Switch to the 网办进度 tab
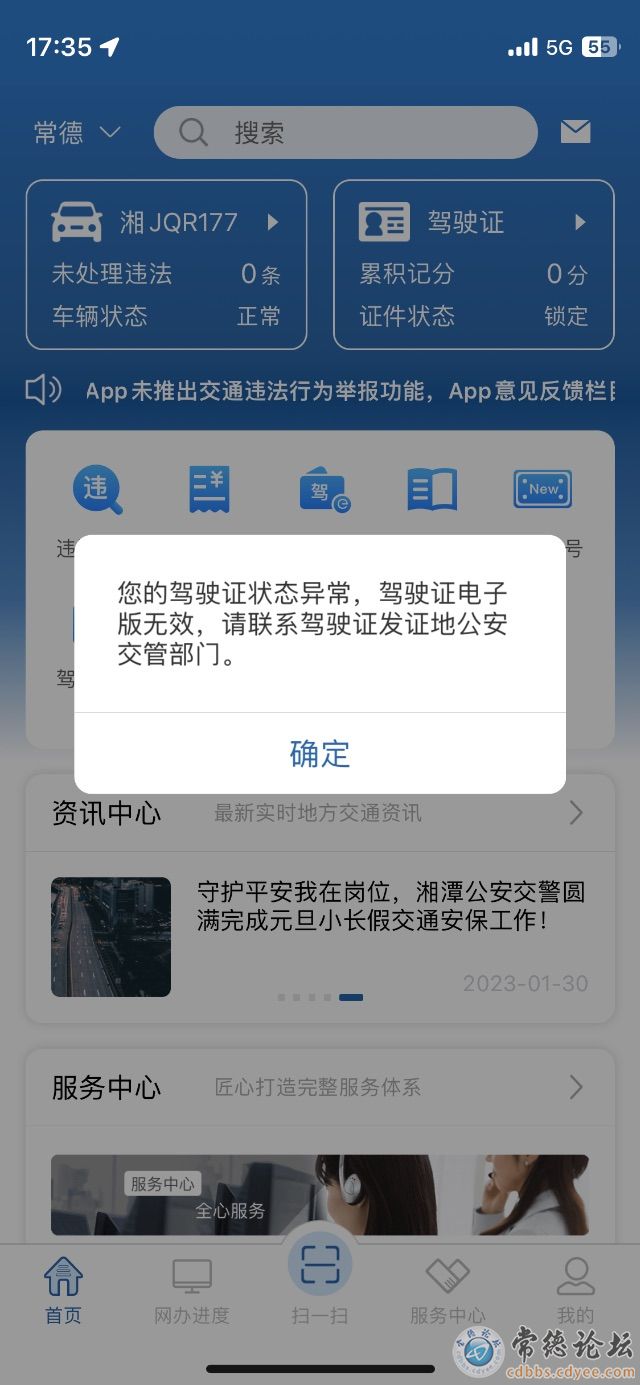Viewport: 640px width, 1385px height. [x=191, y=1290]
